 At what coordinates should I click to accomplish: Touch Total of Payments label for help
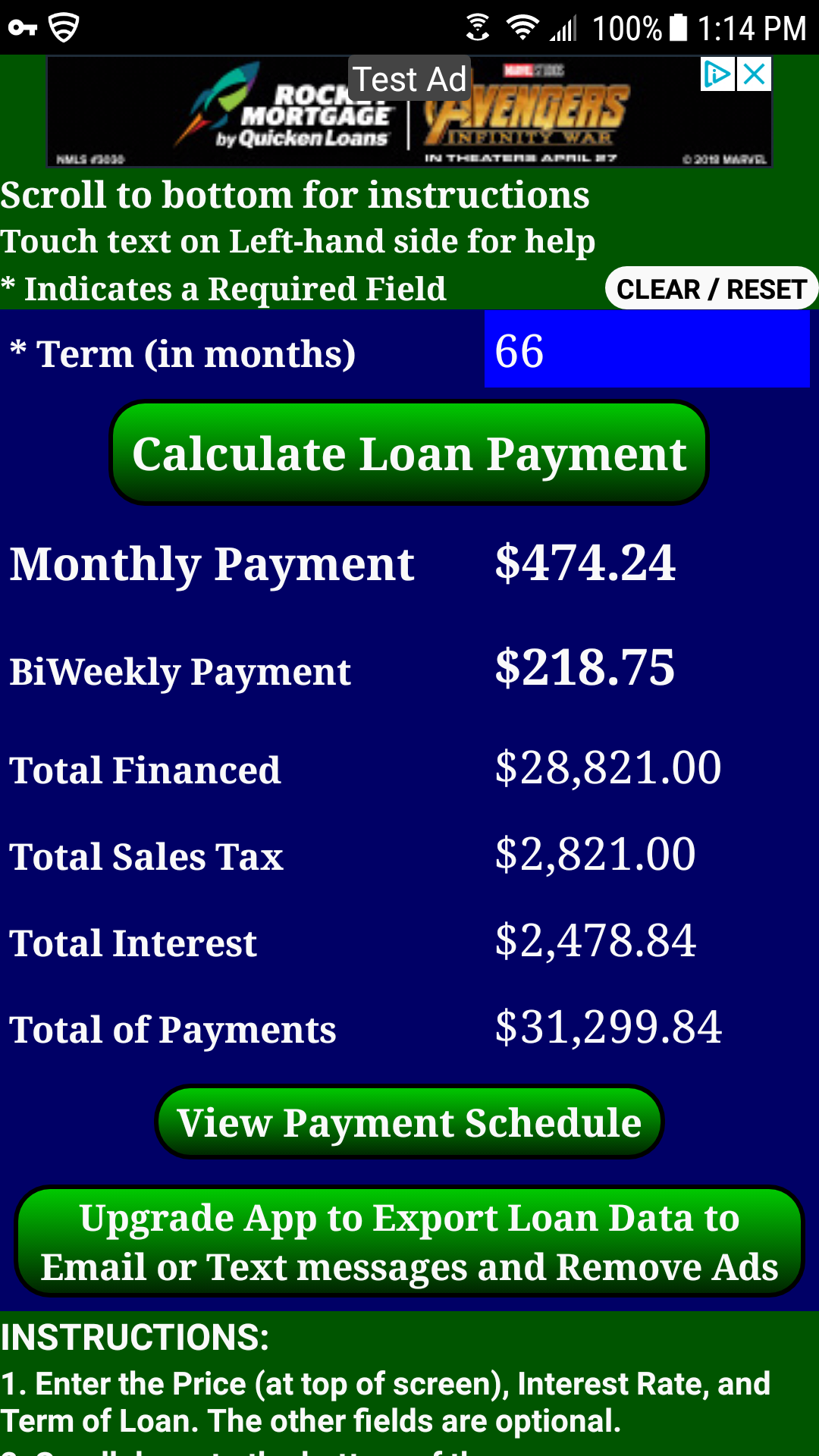(x=172, y=1029)
